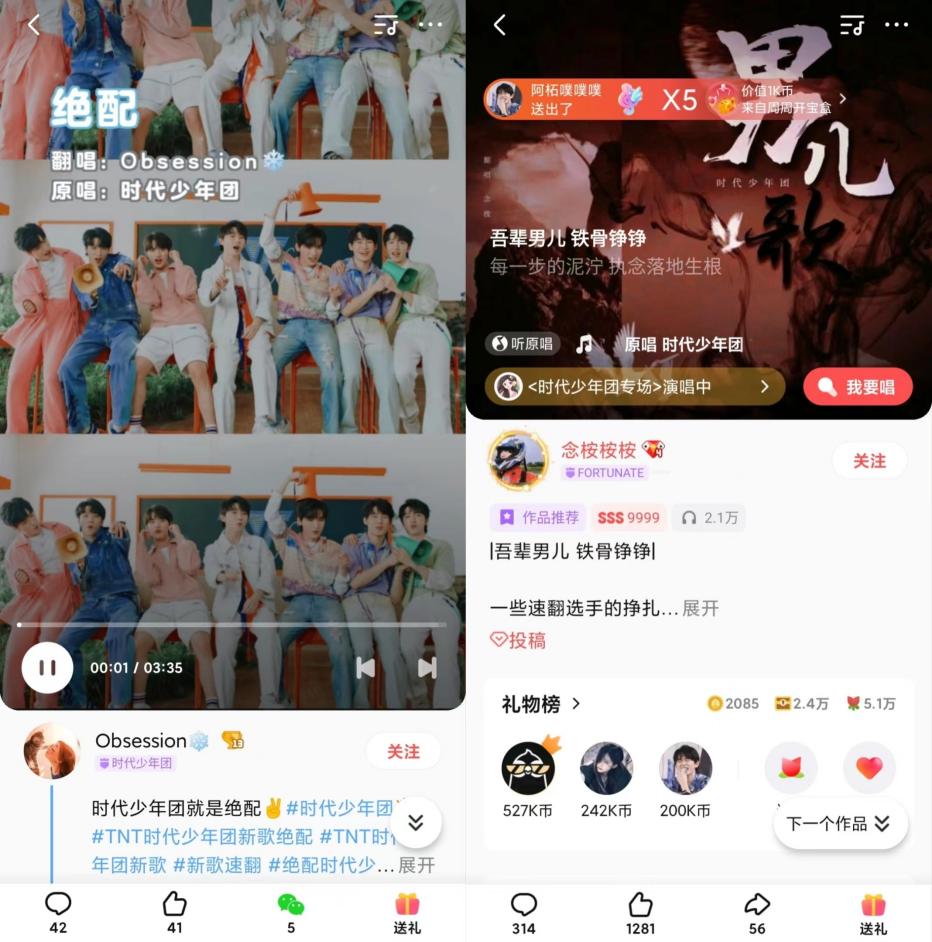Open the 礼物榜 gift ranking
The height and width of the screenshot is (942, 932).
pos(541,704)
